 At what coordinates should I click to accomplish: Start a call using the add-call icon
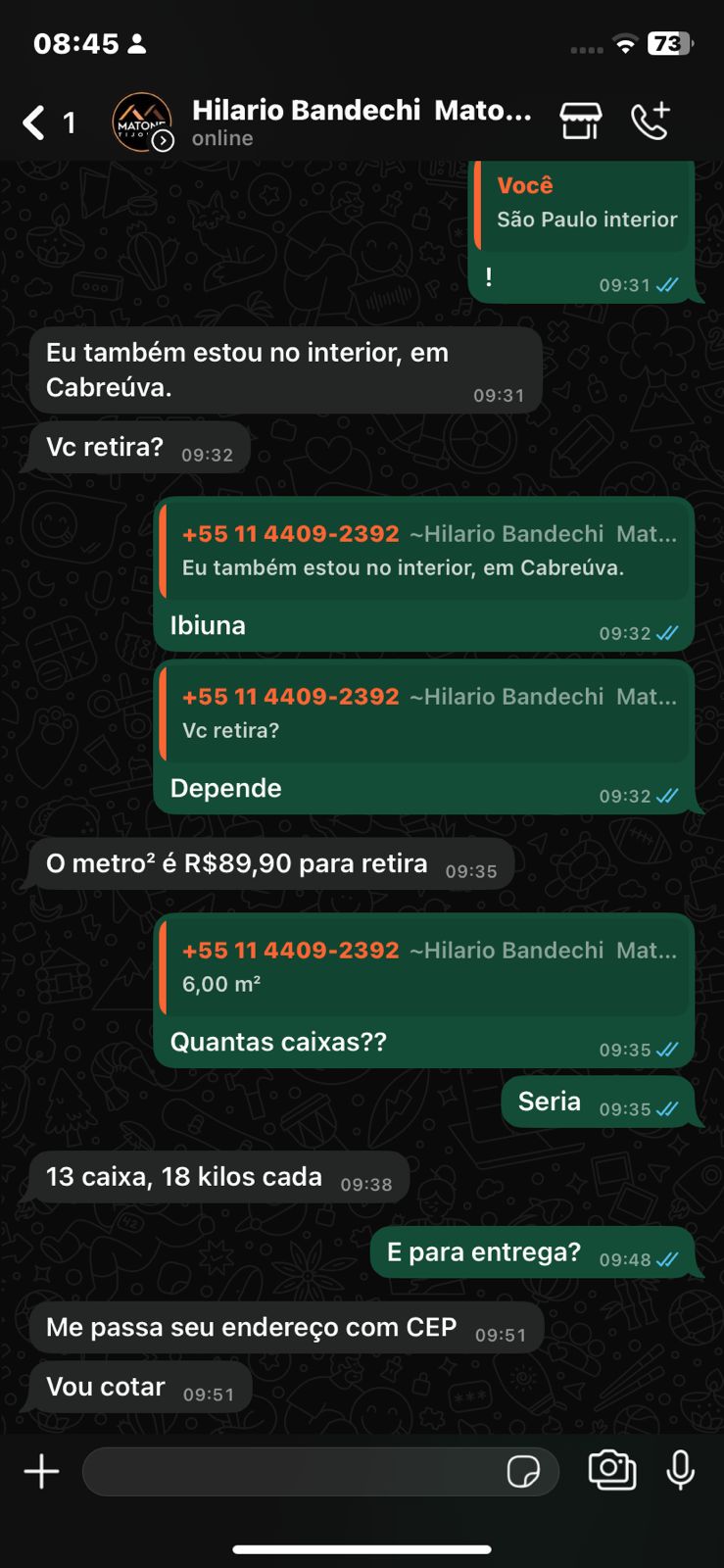click(651, 118)
